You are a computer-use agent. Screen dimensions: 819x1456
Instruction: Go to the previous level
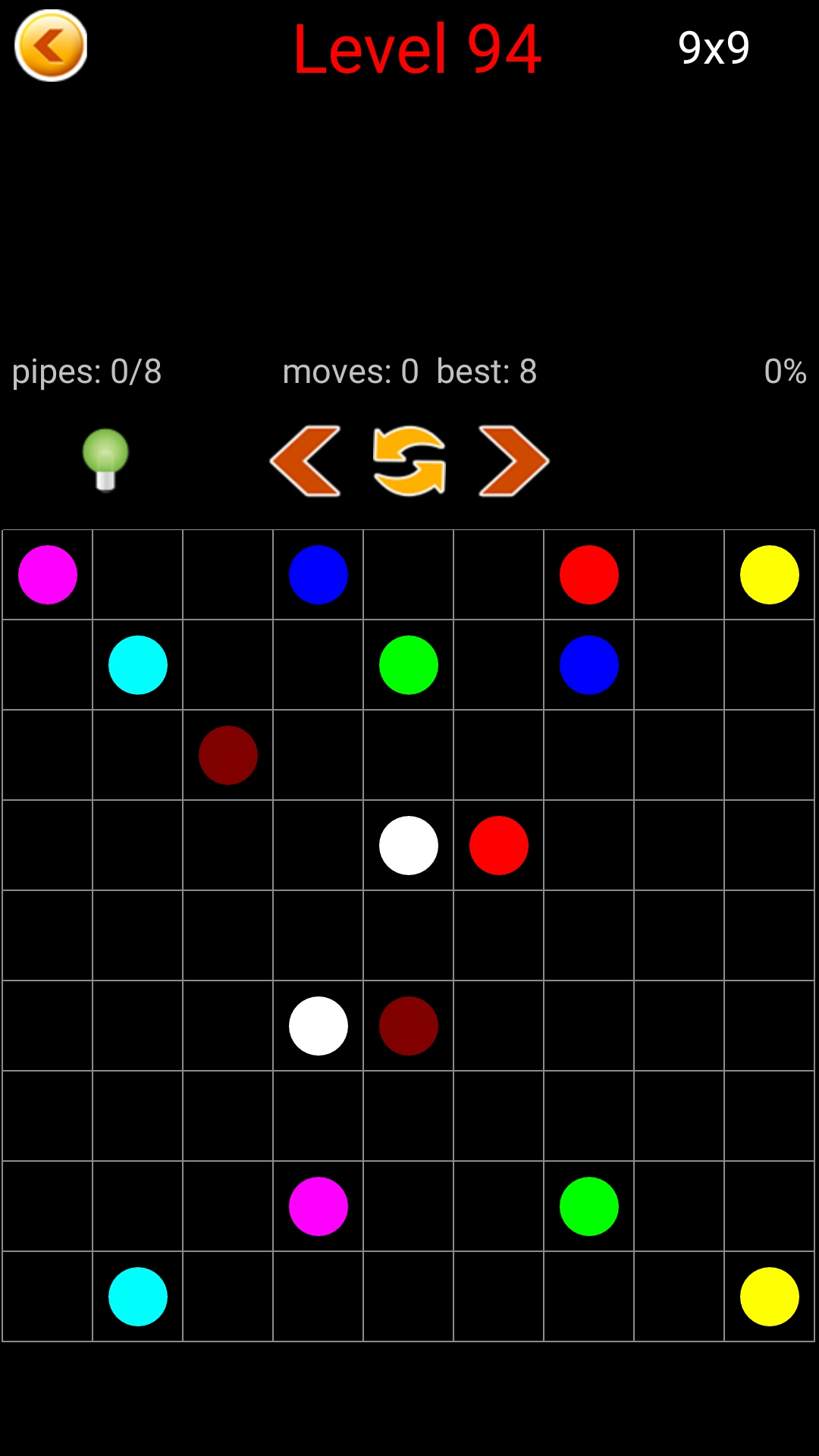306,461
